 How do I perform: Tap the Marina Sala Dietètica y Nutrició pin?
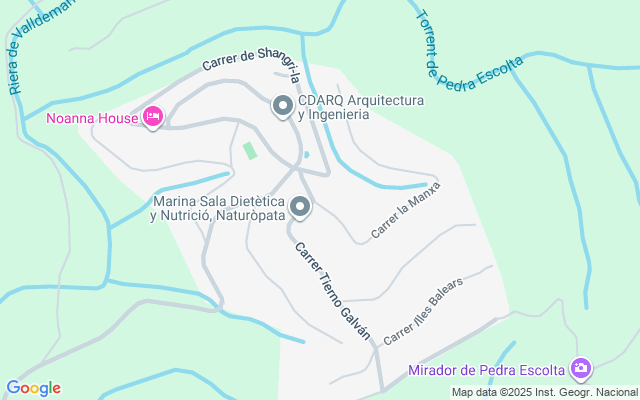(300, 207)
